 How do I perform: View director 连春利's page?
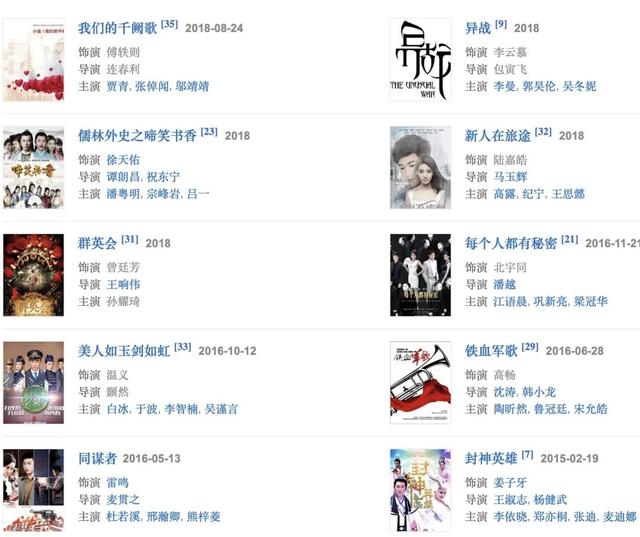123,69
